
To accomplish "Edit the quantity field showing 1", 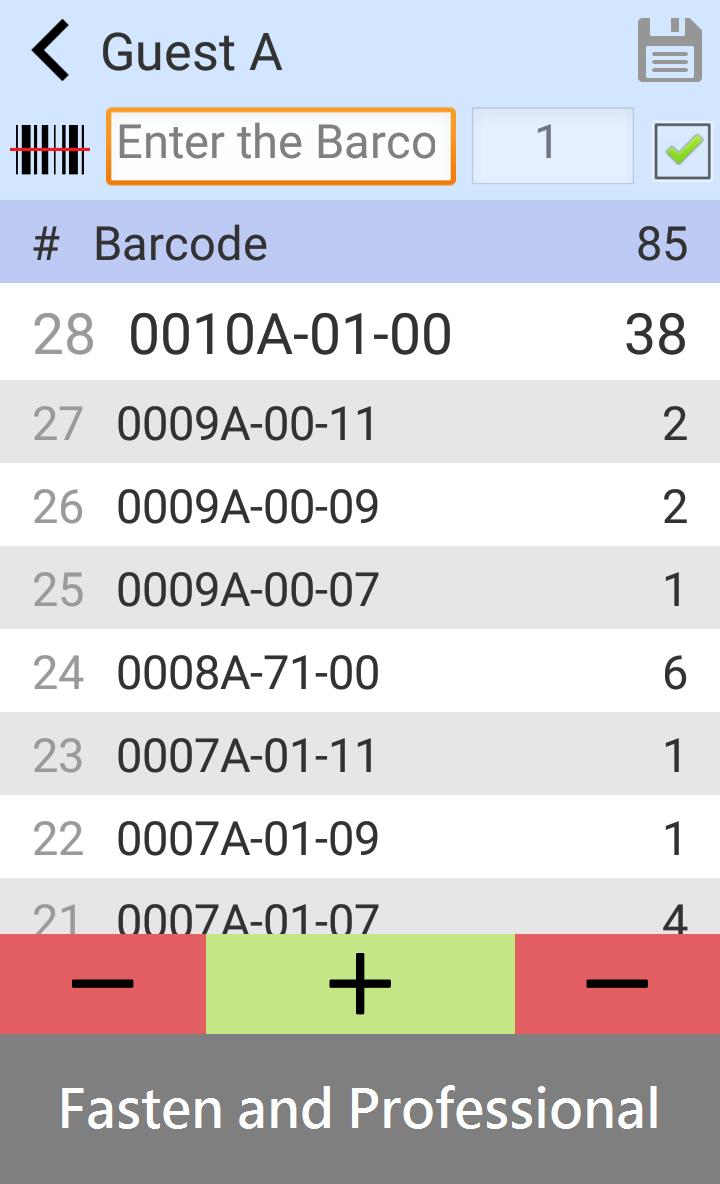I will tap(552, 146).
